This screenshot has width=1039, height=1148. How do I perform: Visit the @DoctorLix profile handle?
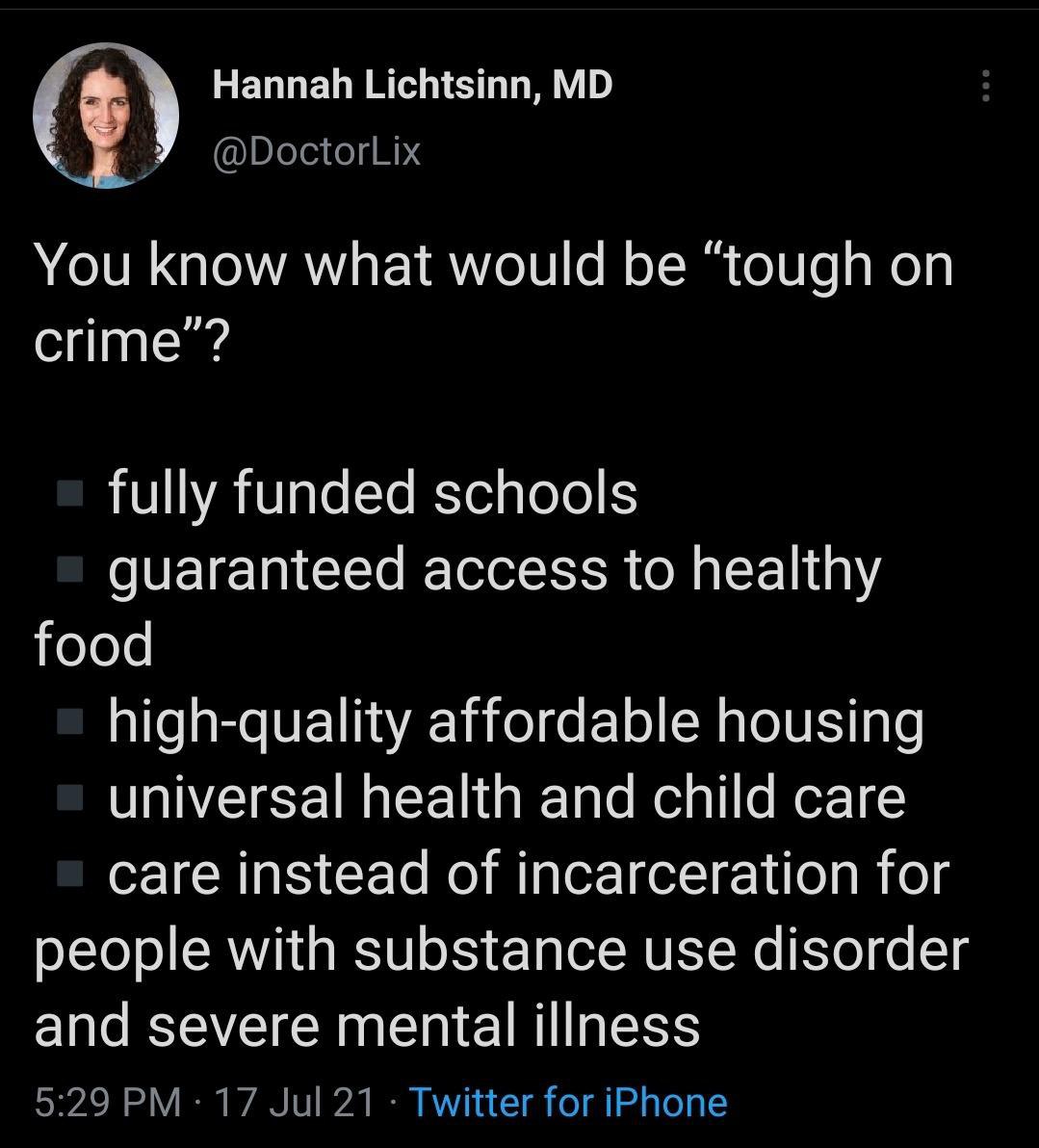coord(316,151)
